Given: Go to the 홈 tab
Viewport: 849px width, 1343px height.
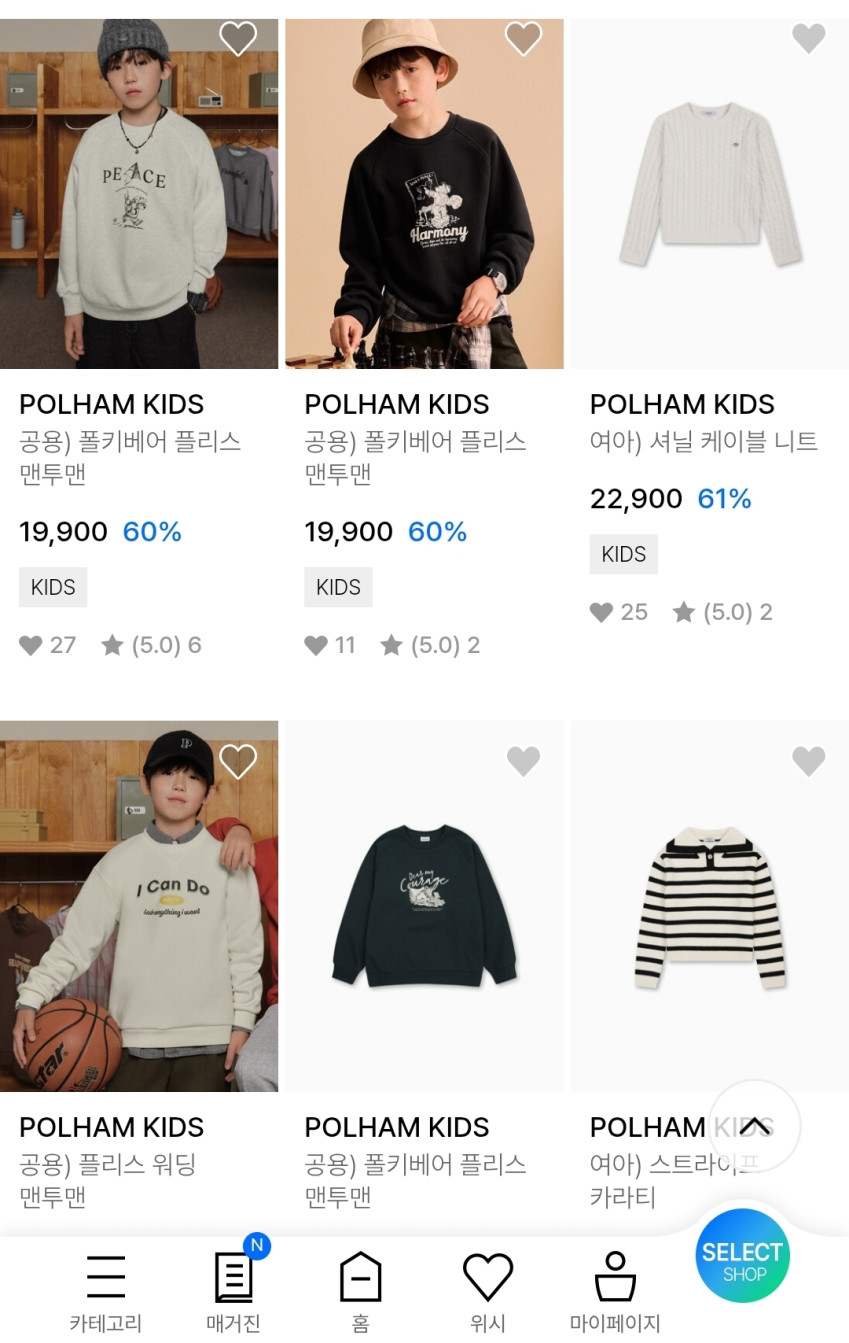Looking at the screenshot, I should [361, 1292].
